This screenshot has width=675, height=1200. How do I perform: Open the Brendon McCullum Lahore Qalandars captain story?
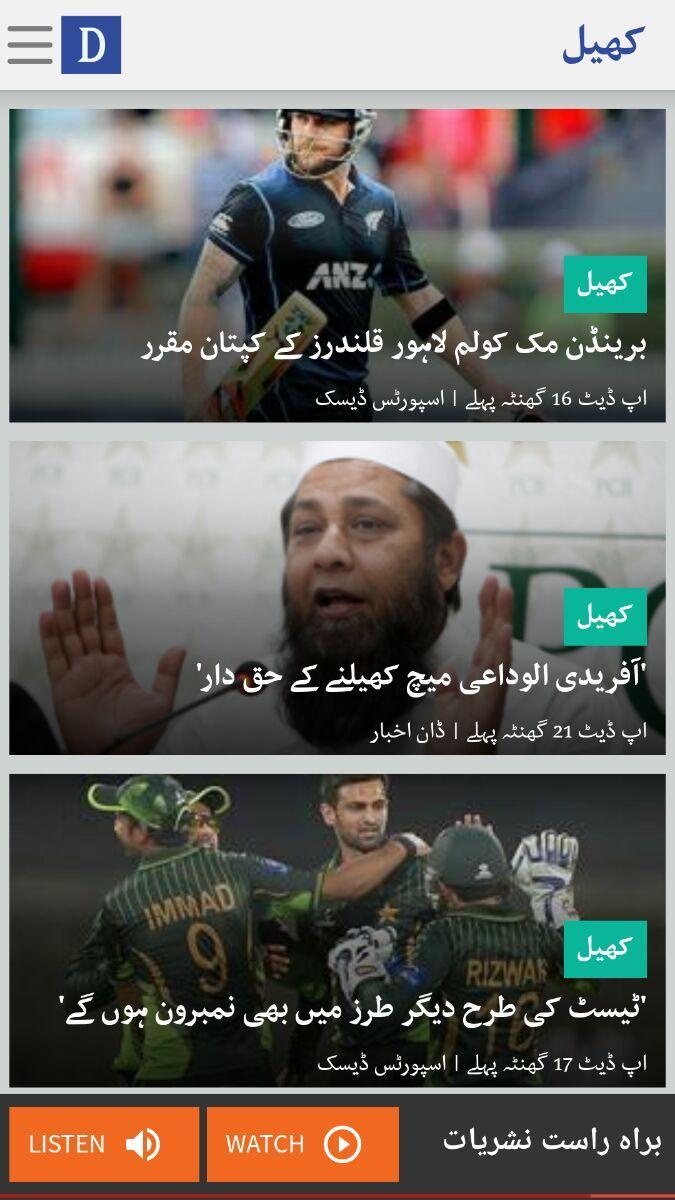394,347
